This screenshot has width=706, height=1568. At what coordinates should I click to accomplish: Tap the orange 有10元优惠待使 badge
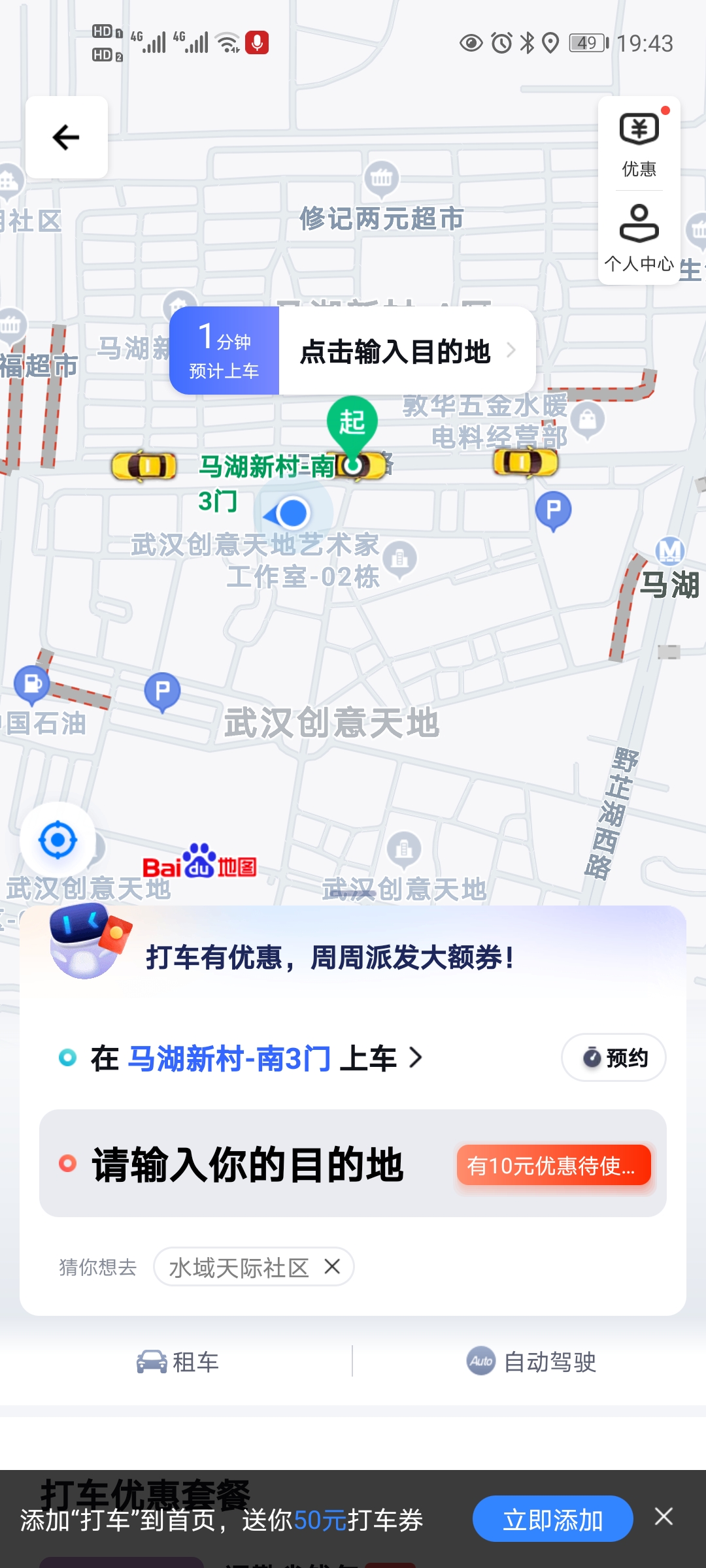tap(554, 1167)
